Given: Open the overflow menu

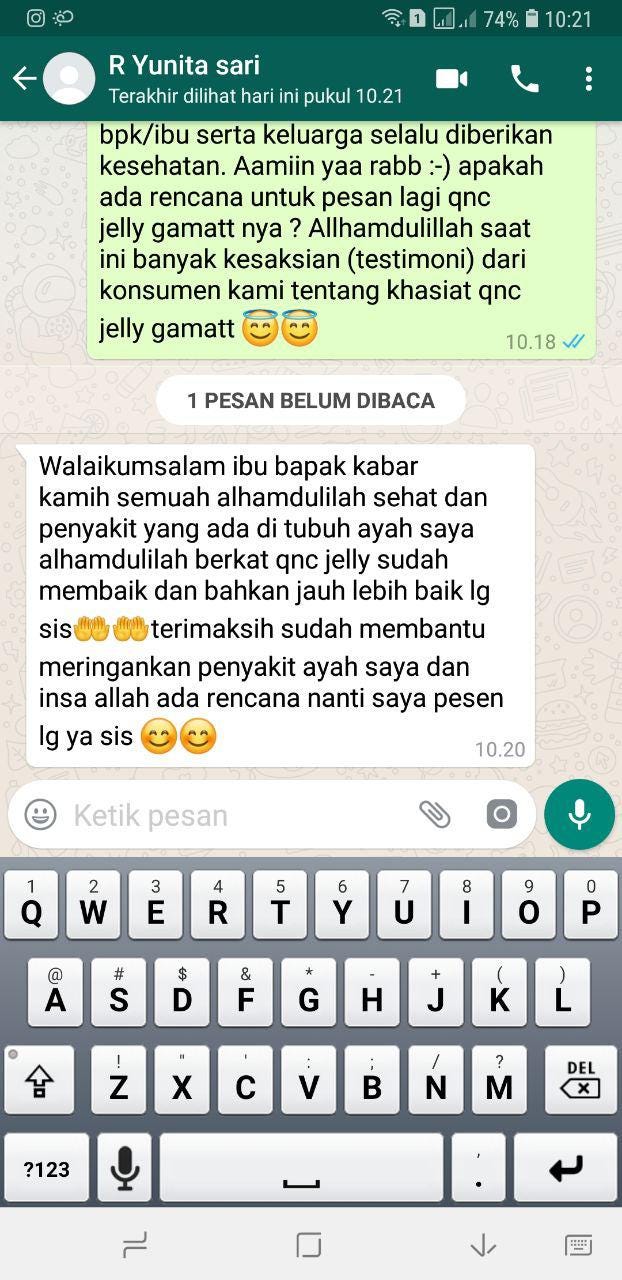Looking at the screenshot, I should [589, 79].
